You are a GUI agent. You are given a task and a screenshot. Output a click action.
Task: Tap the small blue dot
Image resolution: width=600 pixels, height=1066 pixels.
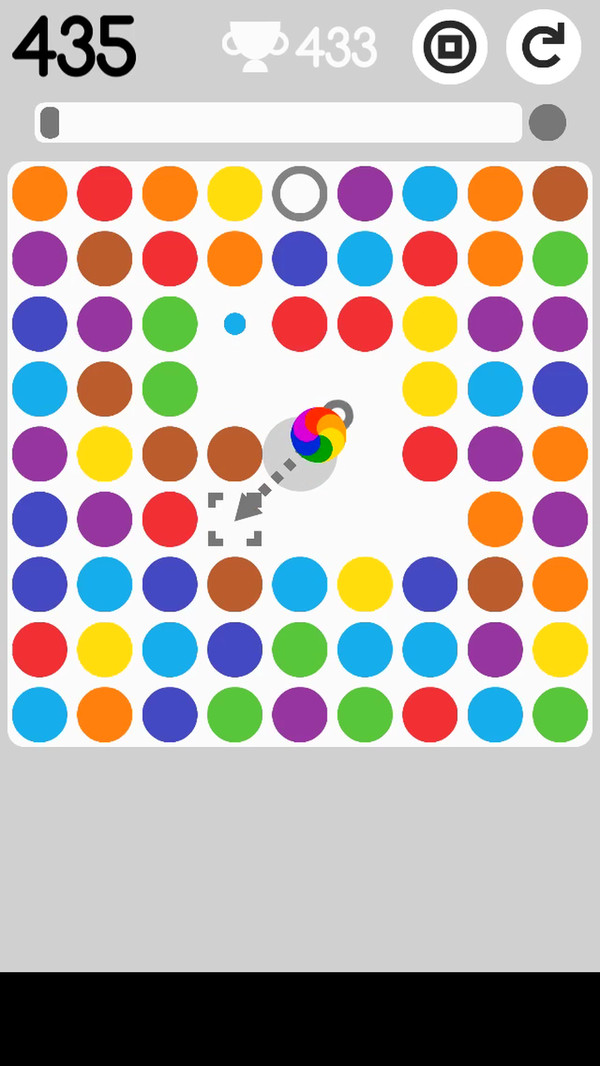click(x=235, y=324)
